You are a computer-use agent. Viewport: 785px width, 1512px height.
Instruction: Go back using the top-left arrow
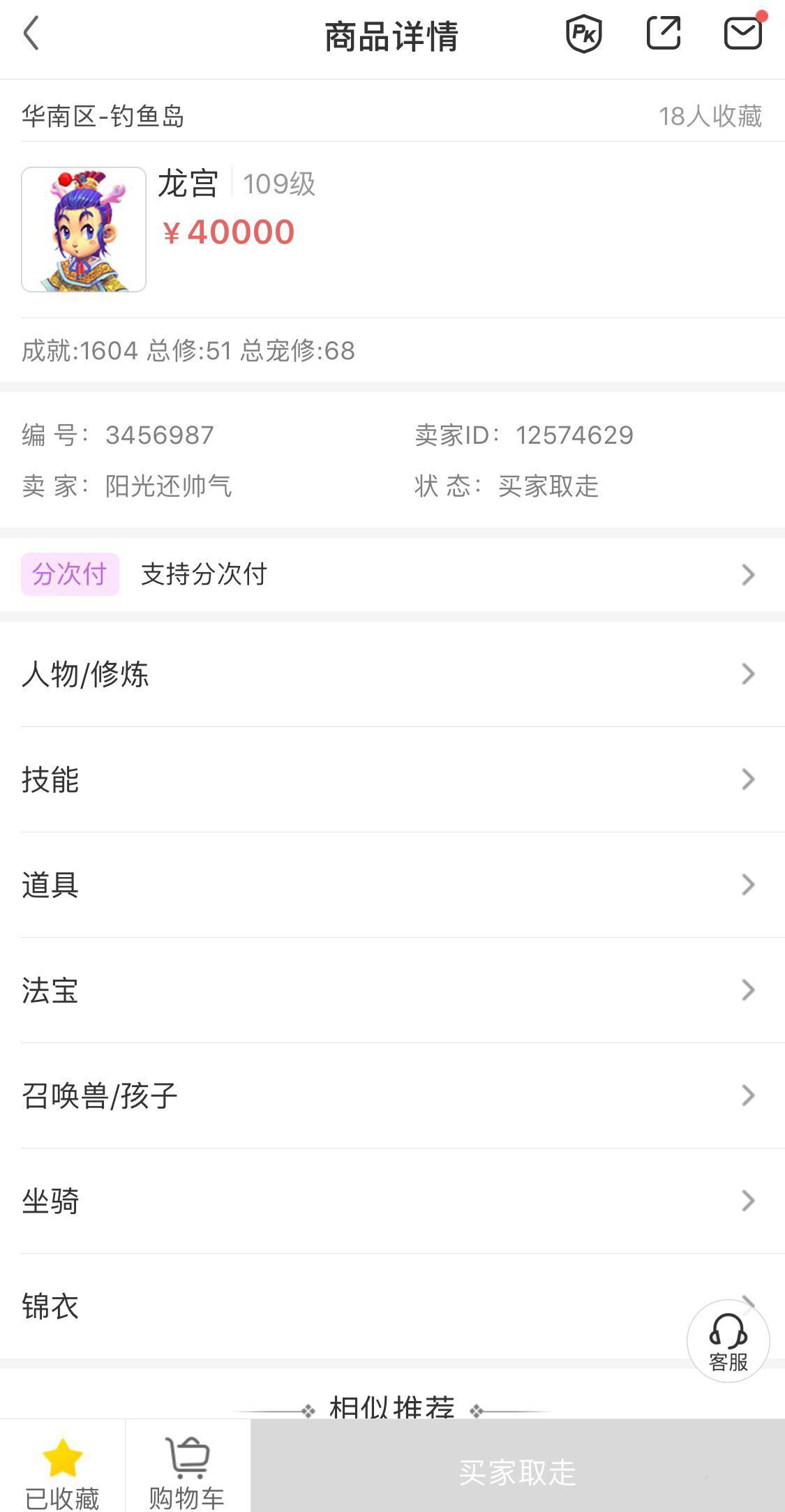pyautogui.click(x=31, y=34)
